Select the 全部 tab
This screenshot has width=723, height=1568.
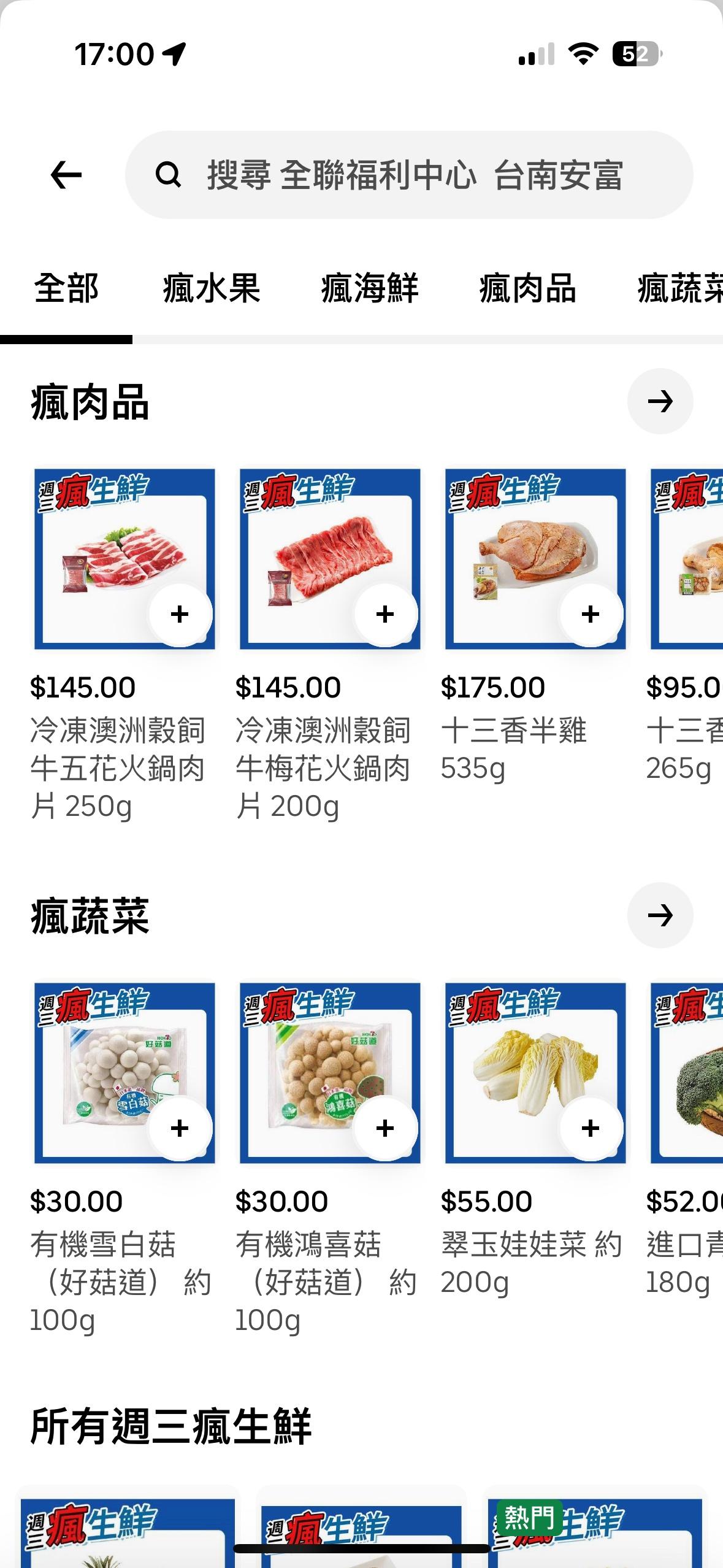66,289
